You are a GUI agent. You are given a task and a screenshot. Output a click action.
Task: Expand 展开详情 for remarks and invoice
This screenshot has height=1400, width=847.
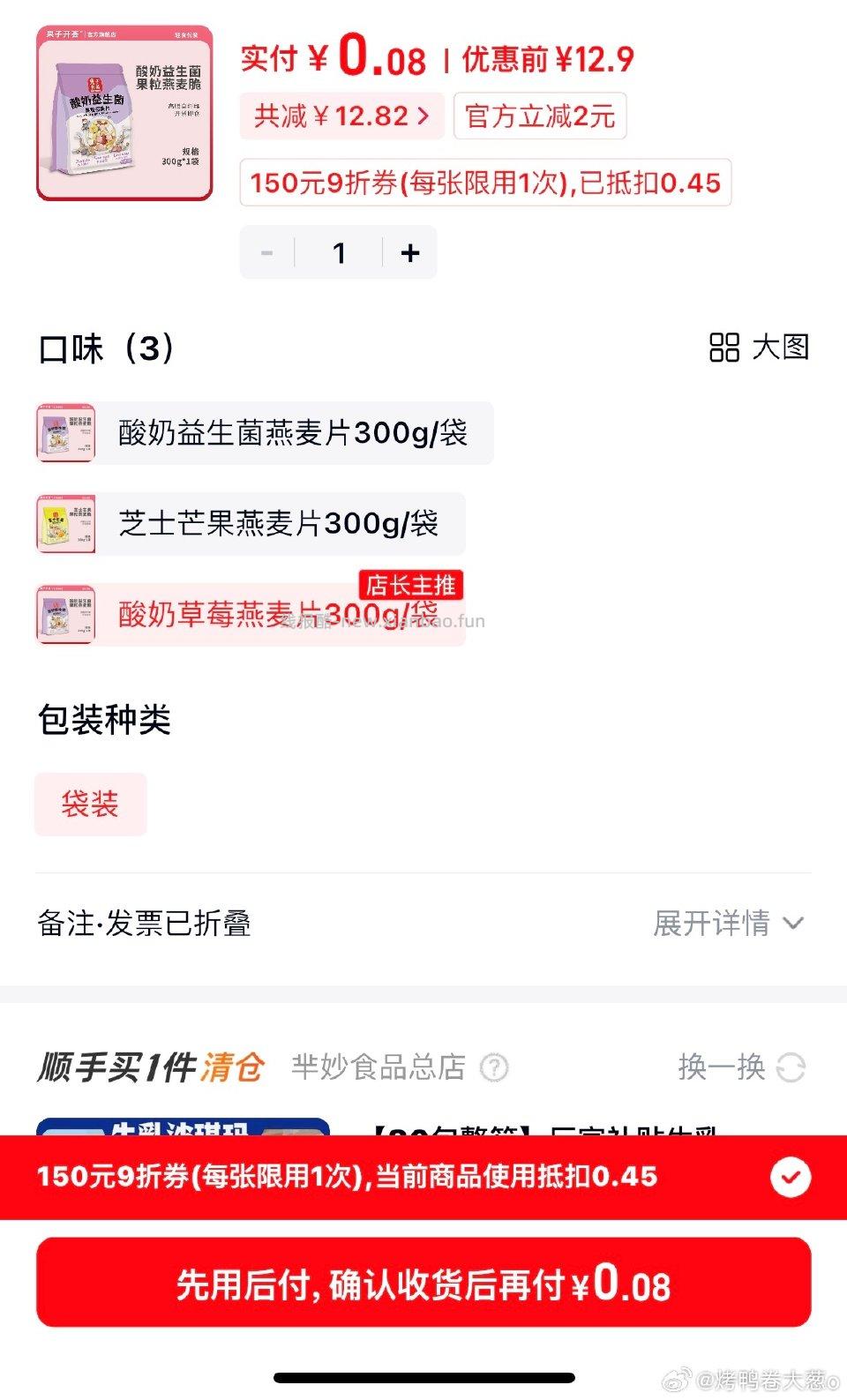[x=715, y=925]
